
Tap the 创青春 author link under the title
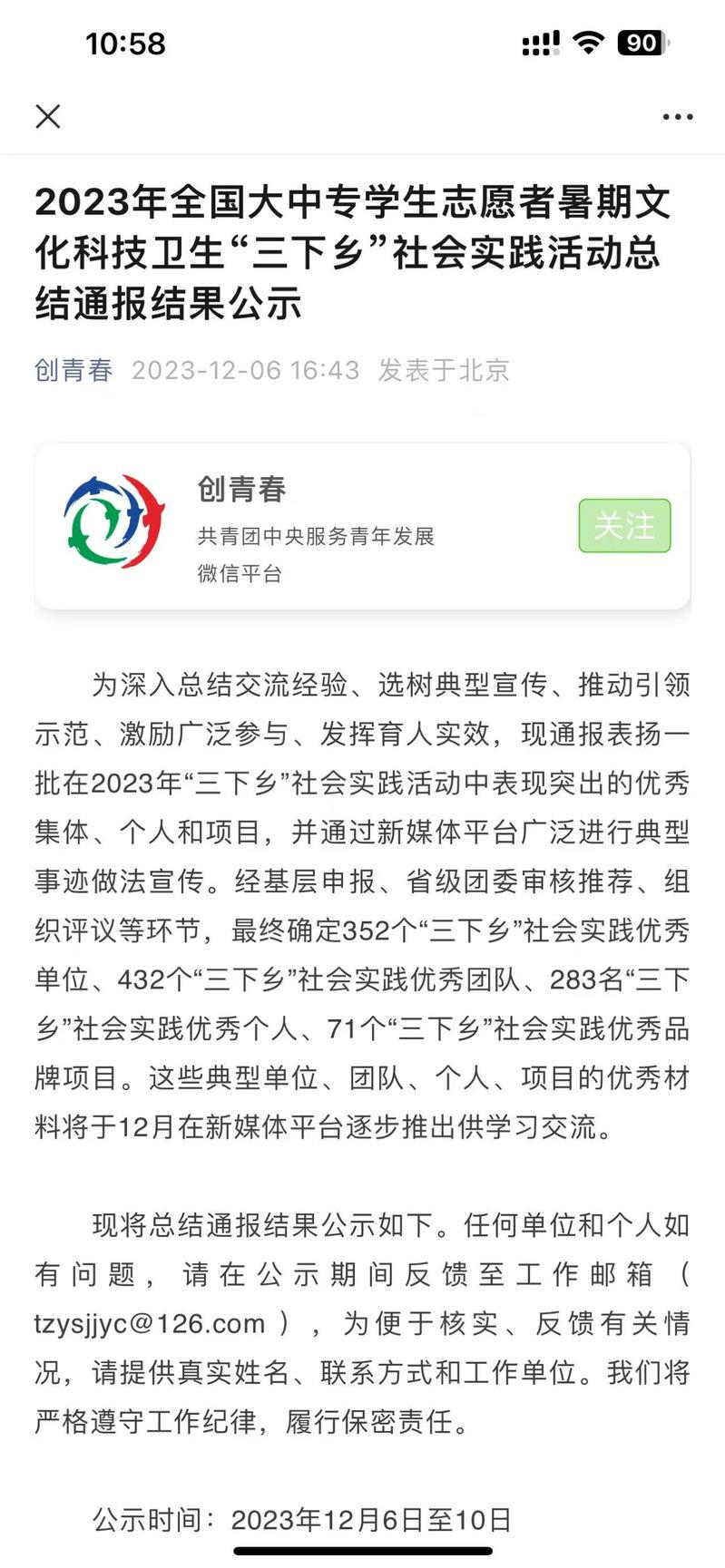click(x=73, y=370)
